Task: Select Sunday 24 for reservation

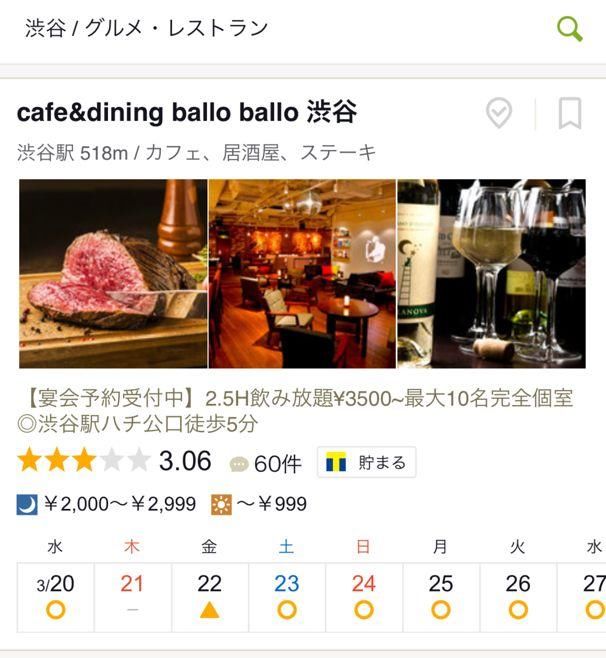Action: click(x=364, y=596)
